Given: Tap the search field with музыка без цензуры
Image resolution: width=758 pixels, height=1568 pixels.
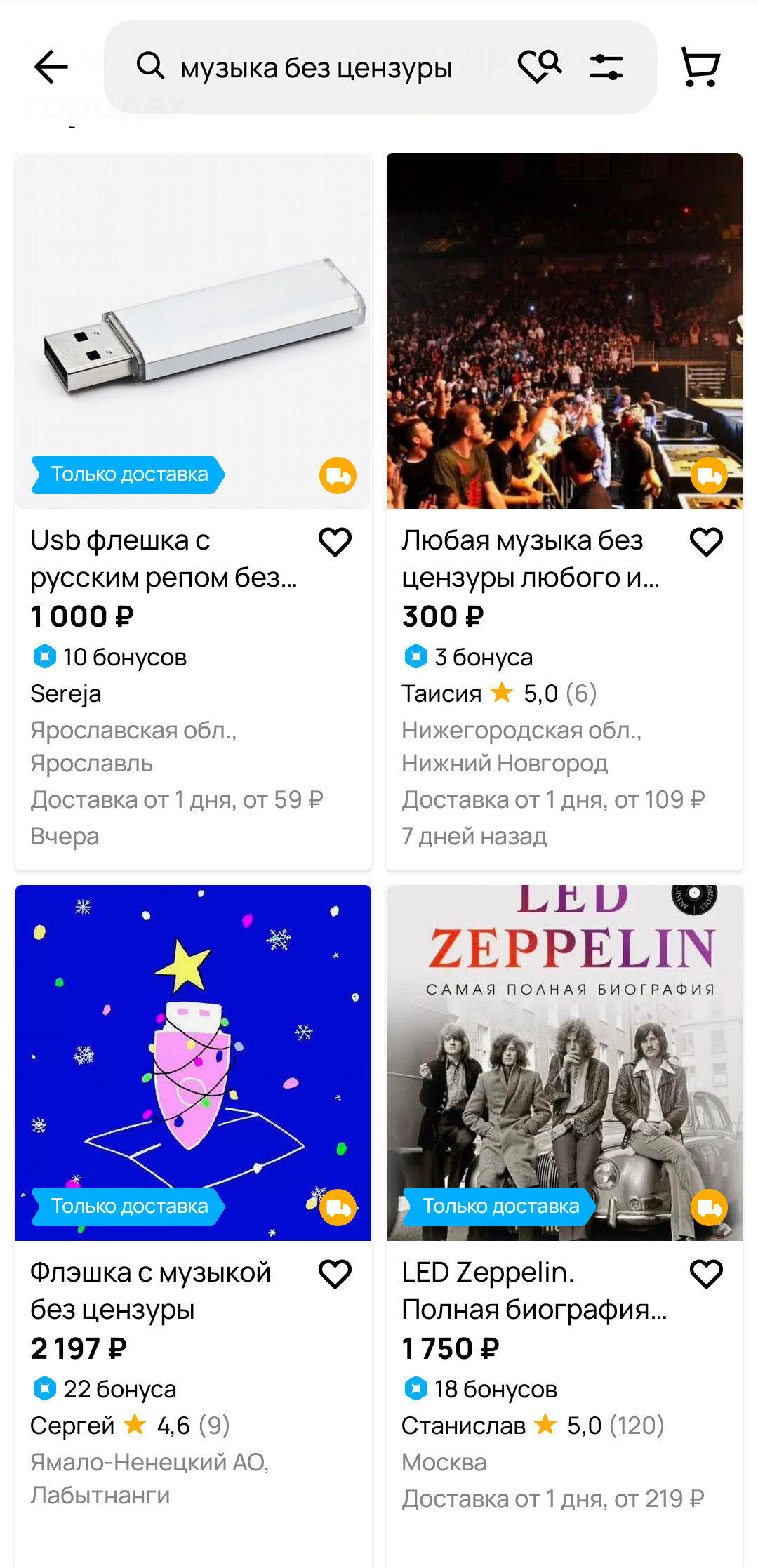Looking at the screenshot, I should (316, 68).
